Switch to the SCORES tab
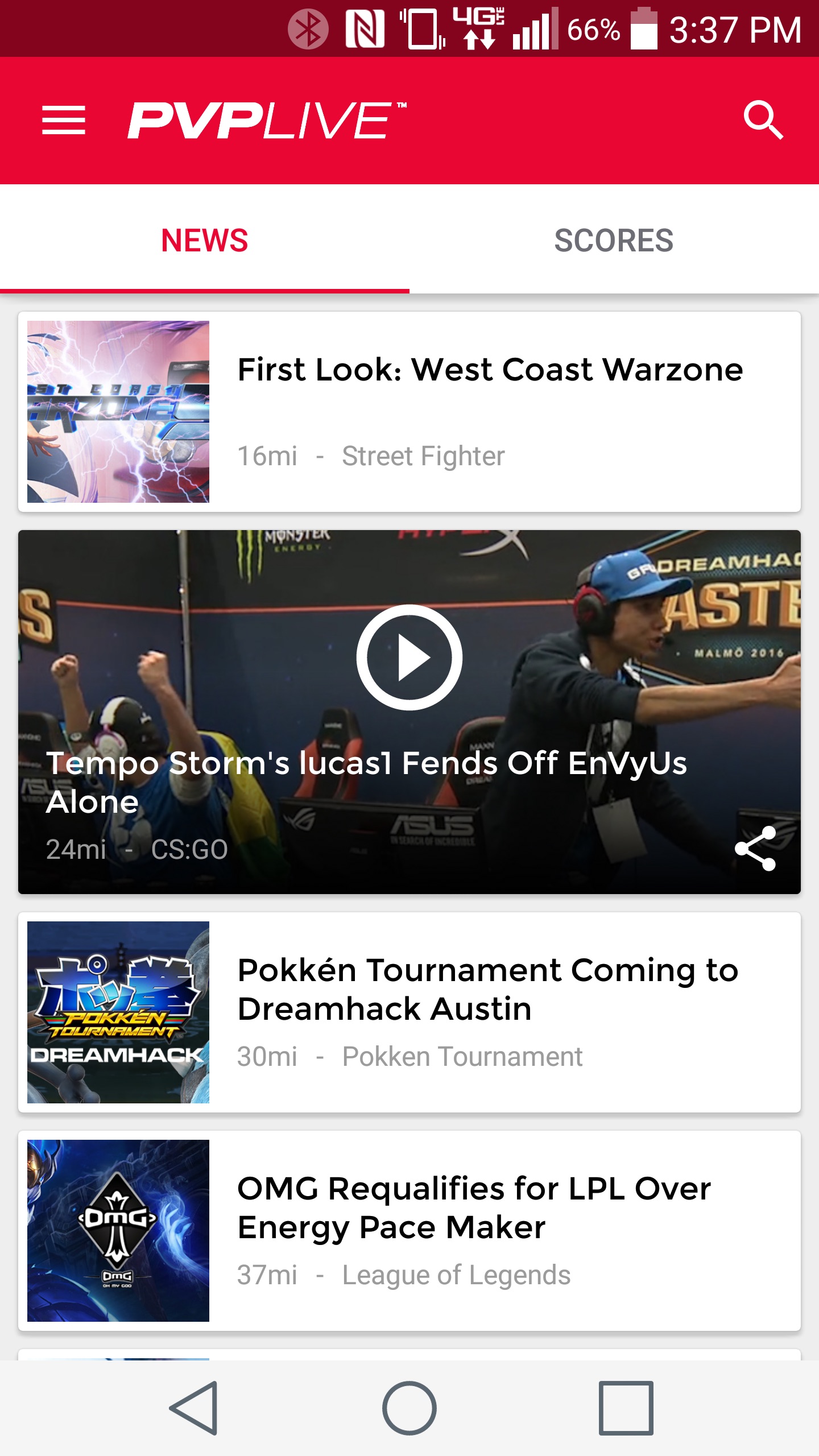The image size is (819, 1456). click(x=614, y=240)
